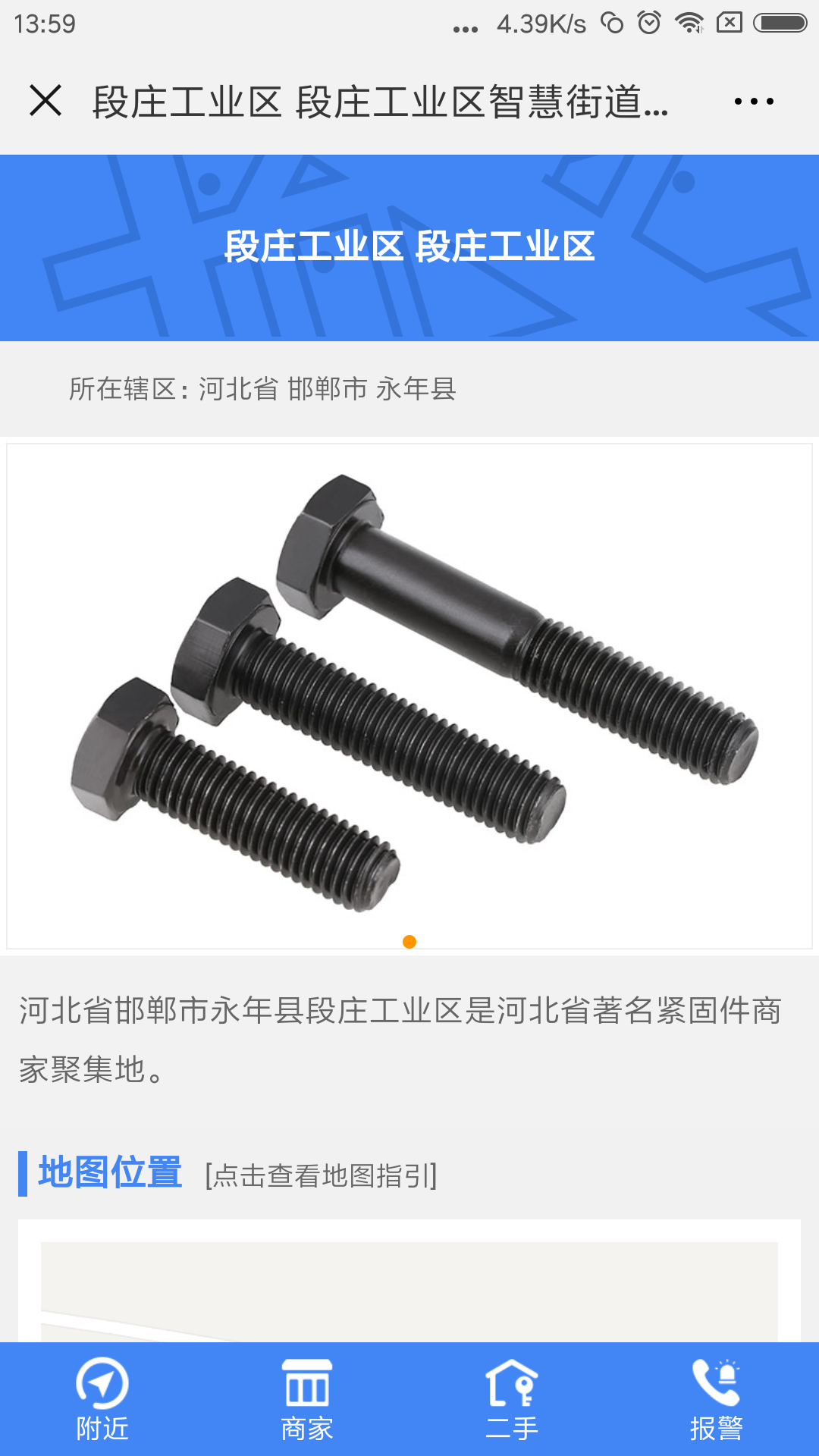
Task: Go to the 商家 tab
Action: 307,1400
